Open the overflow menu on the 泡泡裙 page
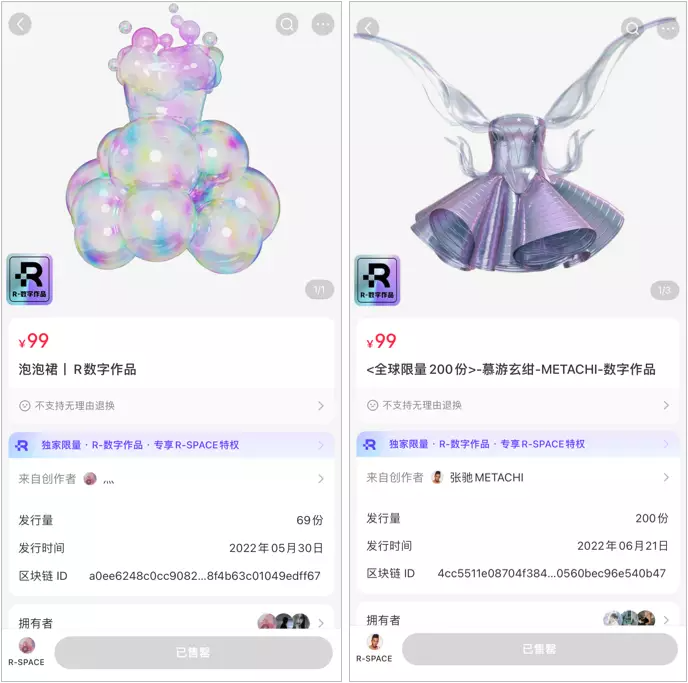This screenshot has height=683, width=688. click(322, 25)
